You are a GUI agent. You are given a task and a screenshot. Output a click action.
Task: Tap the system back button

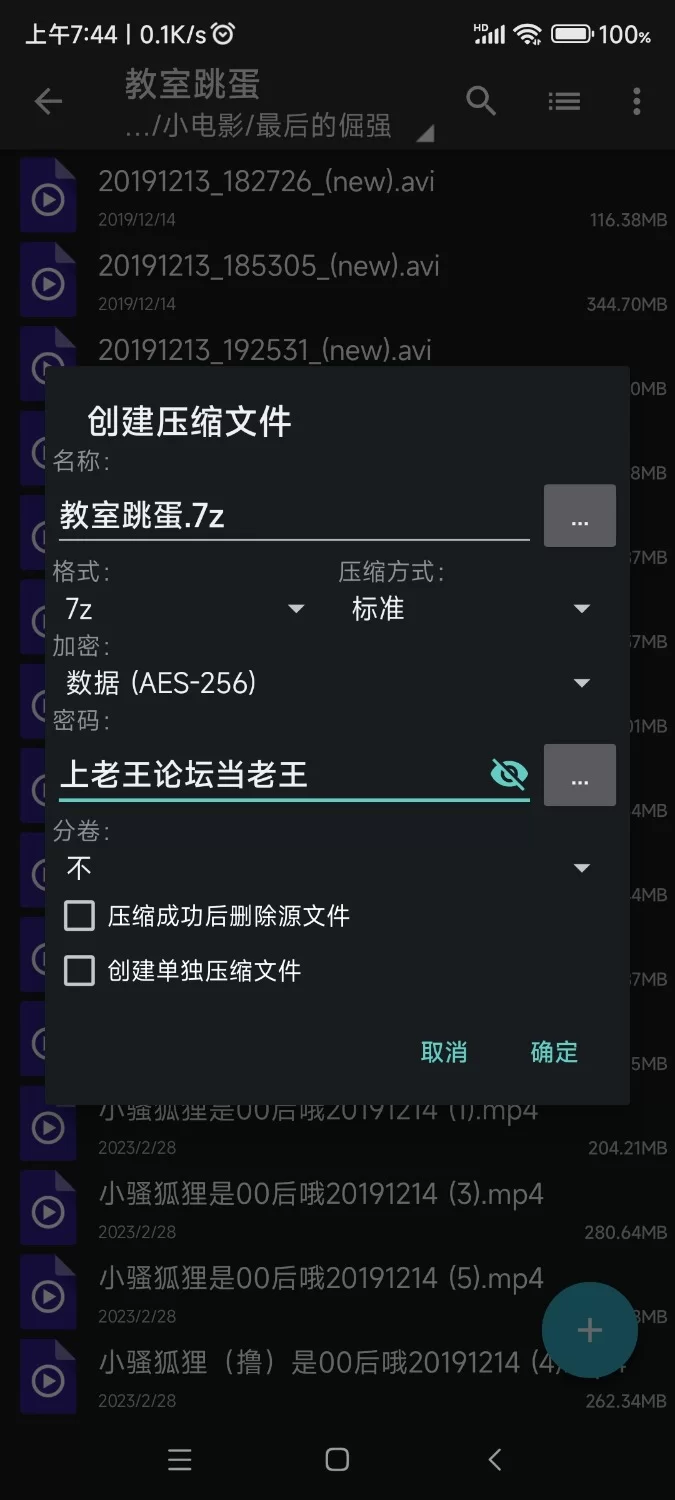pyautogui.click(x=494, y=1460)
